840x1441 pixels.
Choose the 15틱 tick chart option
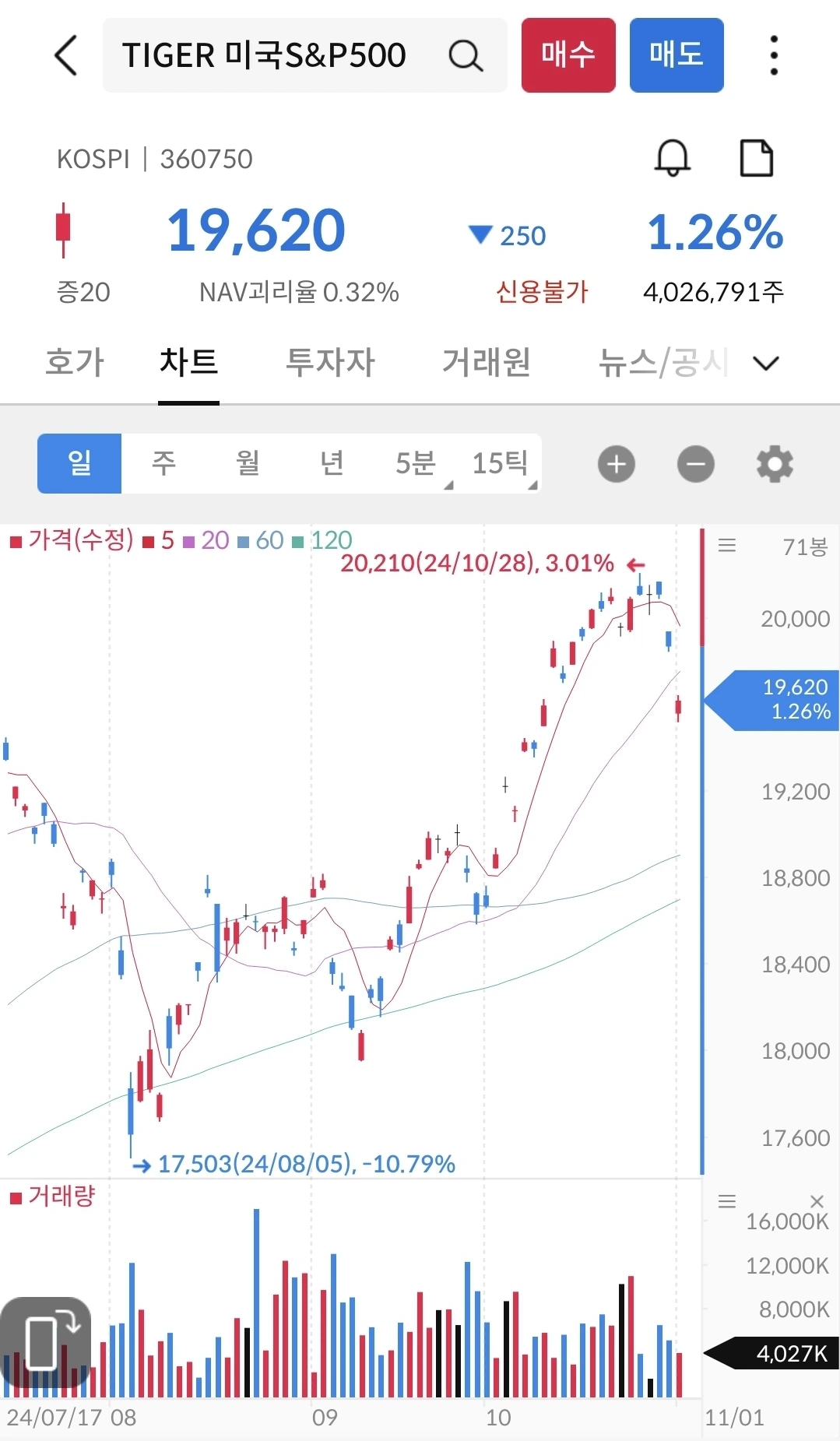500,463
